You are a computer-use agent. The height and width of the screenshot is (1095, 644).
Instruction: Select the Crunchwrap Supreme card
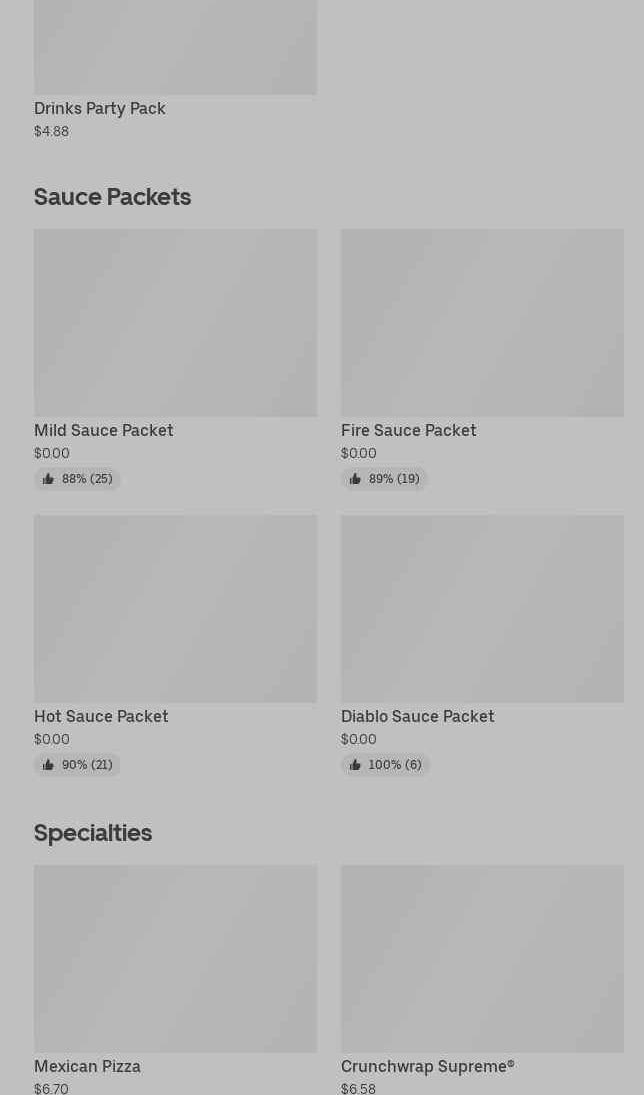tap(482, 980)
